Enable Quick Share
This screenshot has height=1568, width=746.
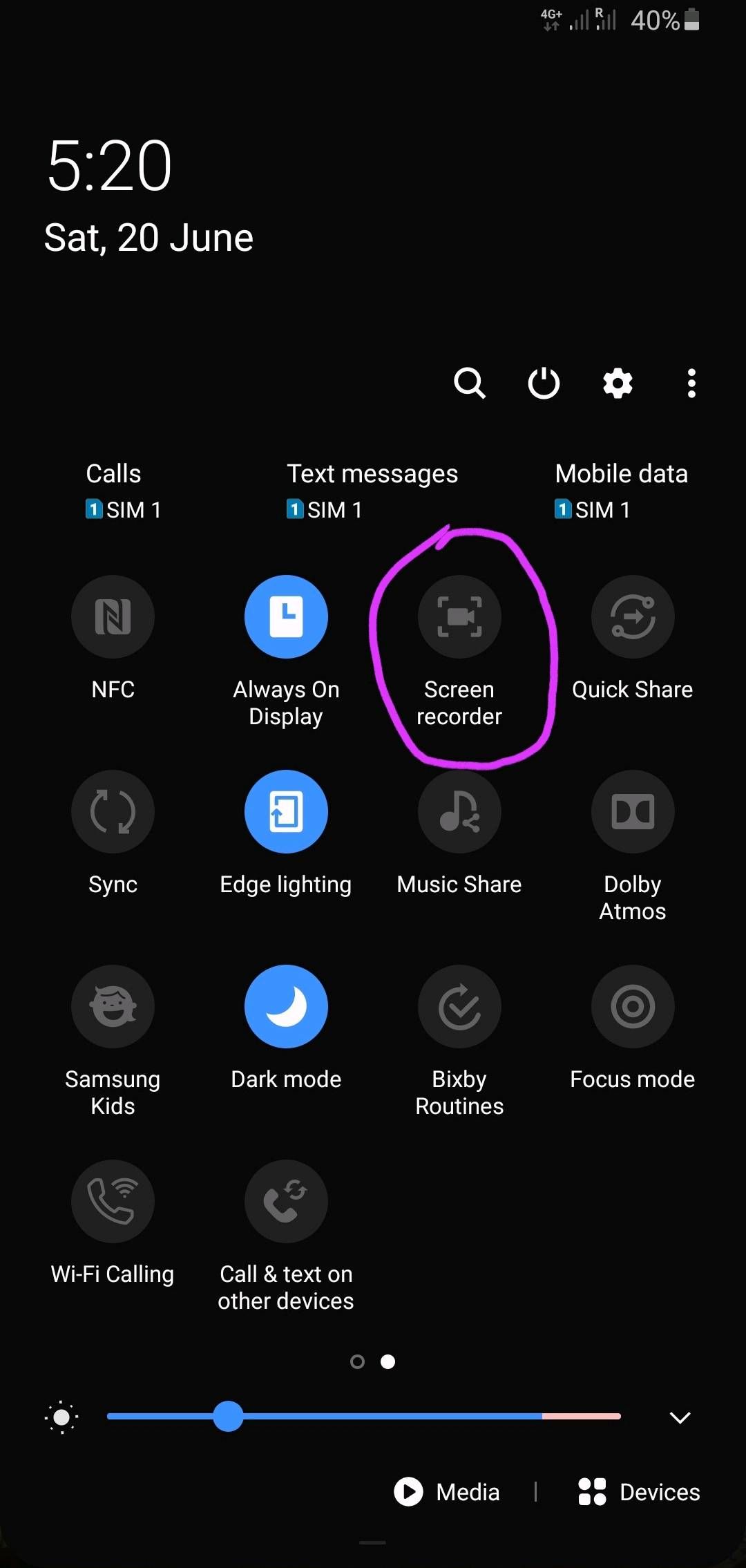click(x=633, y=616)
